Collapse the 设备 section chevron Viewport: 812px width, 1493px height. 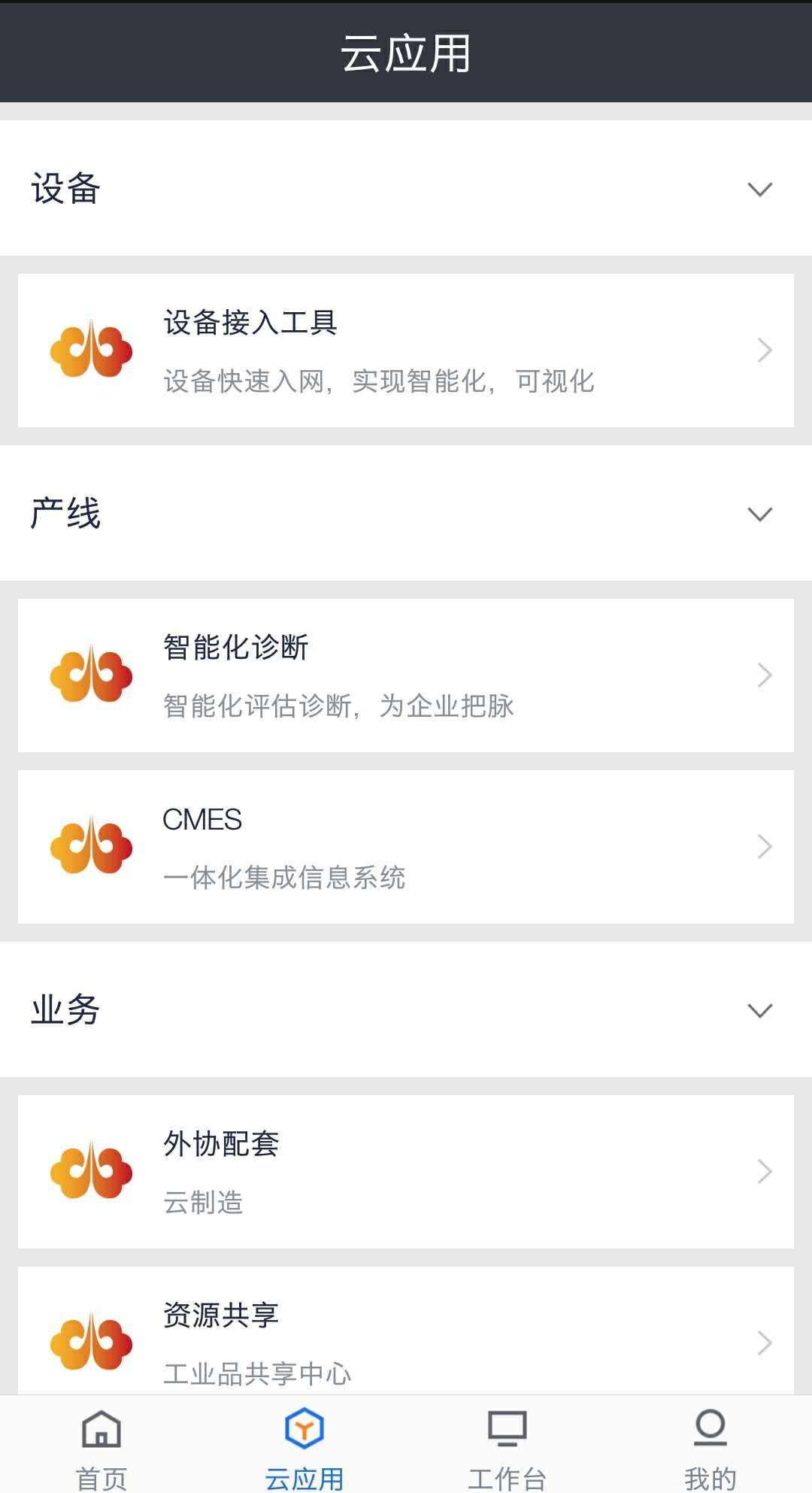(x=759, y=190)
